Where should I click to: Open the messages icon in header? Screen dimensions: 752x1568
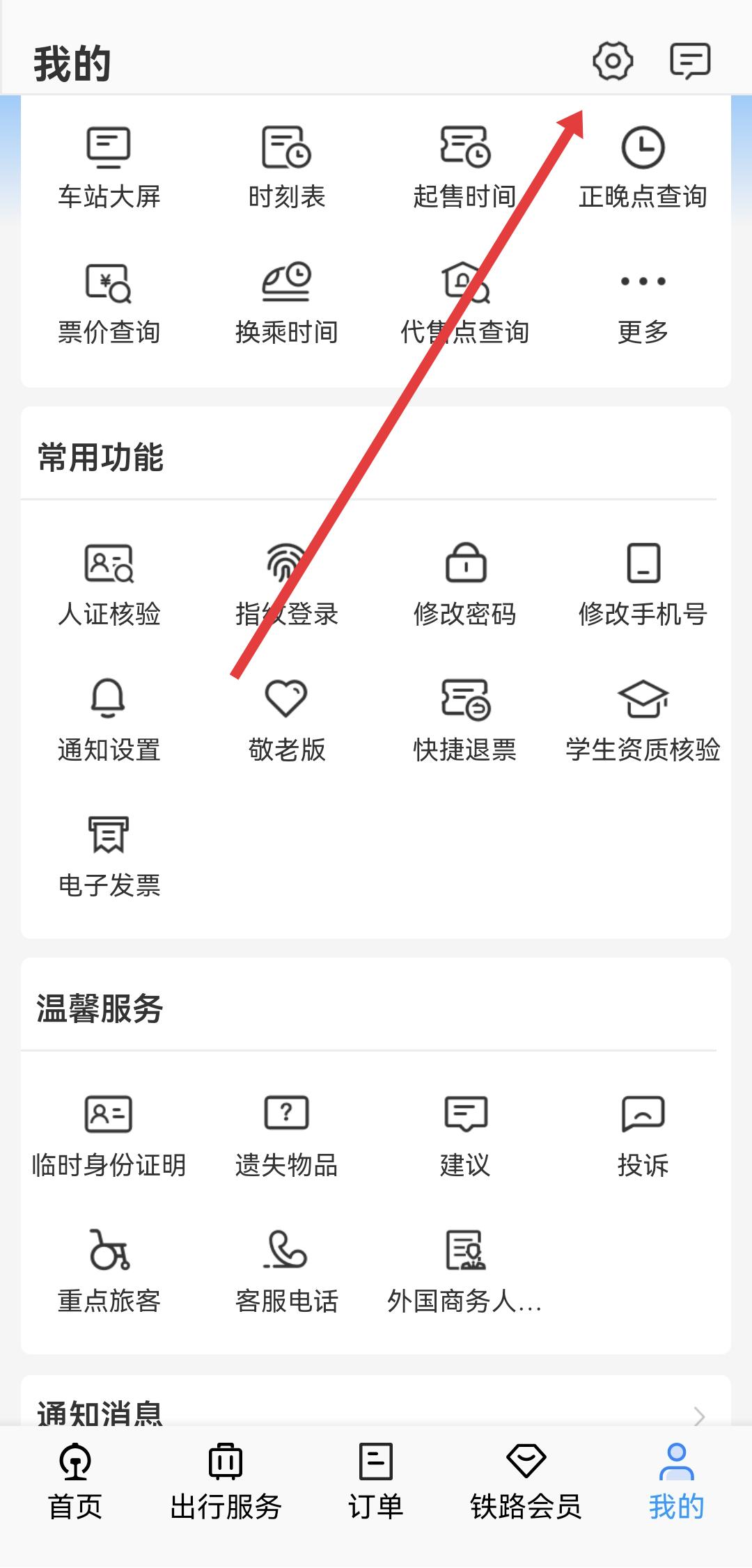point(689,61)
